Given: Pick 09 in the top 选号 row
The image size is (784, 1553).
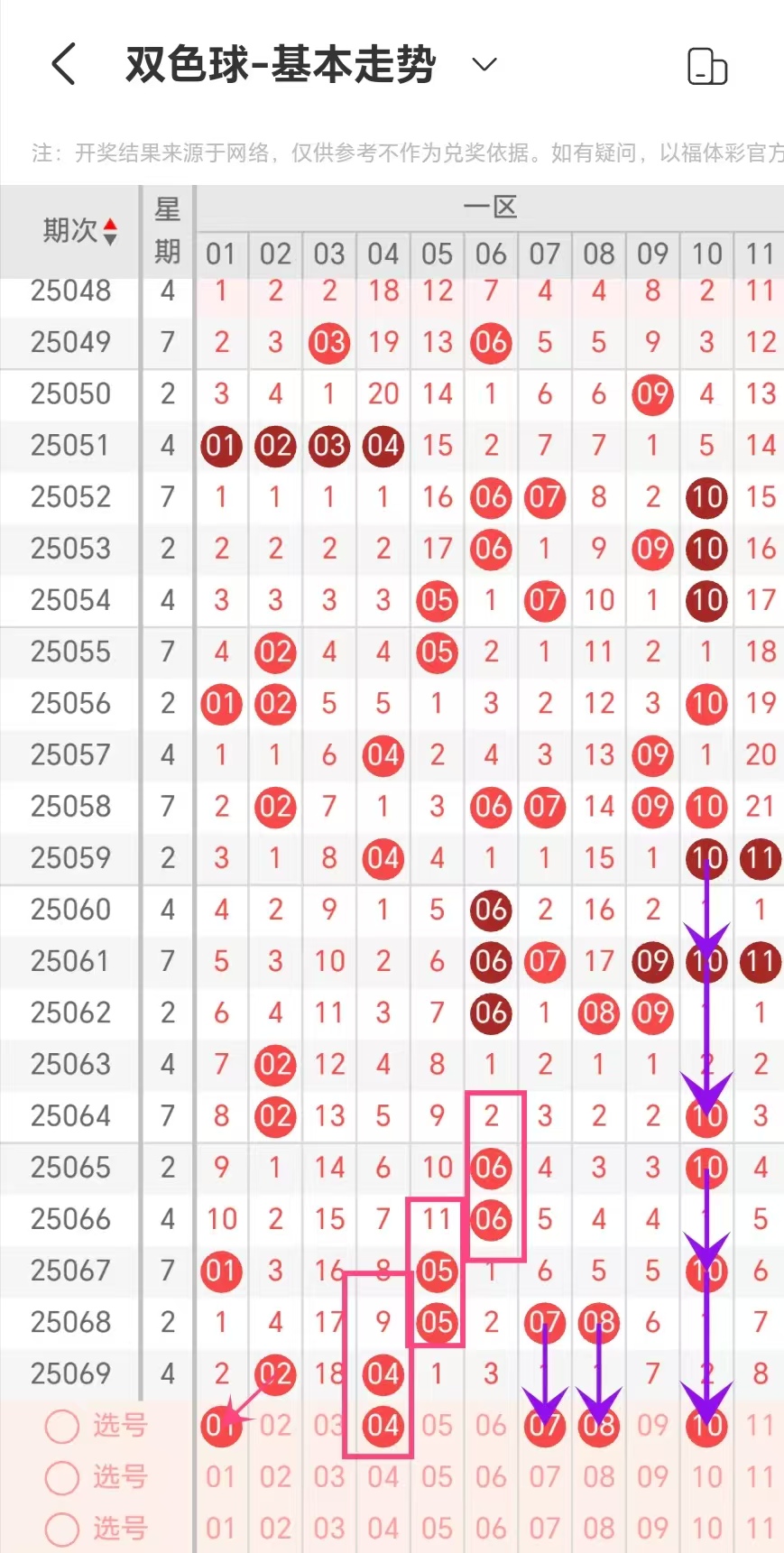Looking at the screenshot, I should [x=652, y=1426].
